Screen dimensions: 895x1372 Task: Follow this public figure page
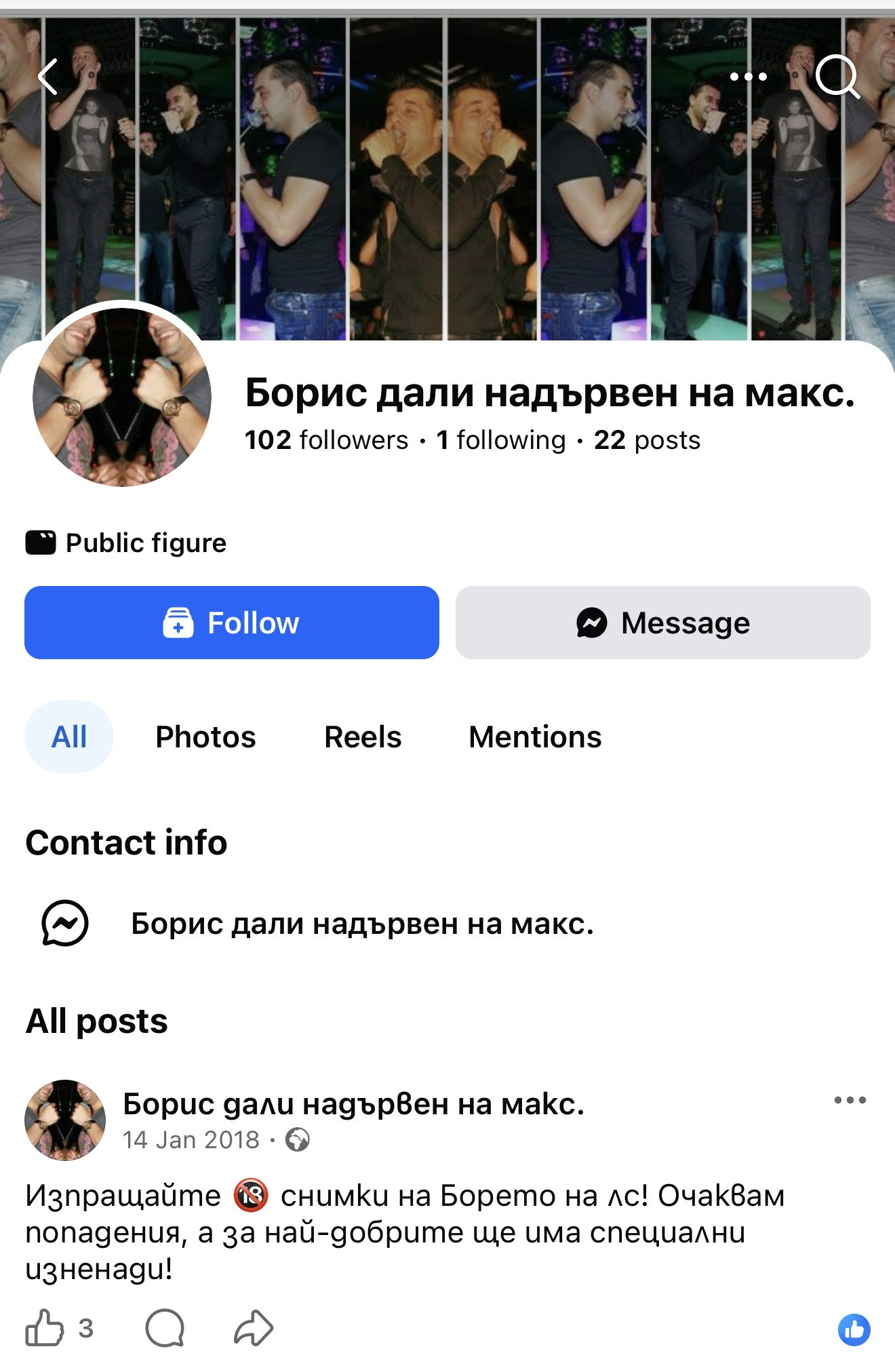pyautogui.click(x=232, y=623)
